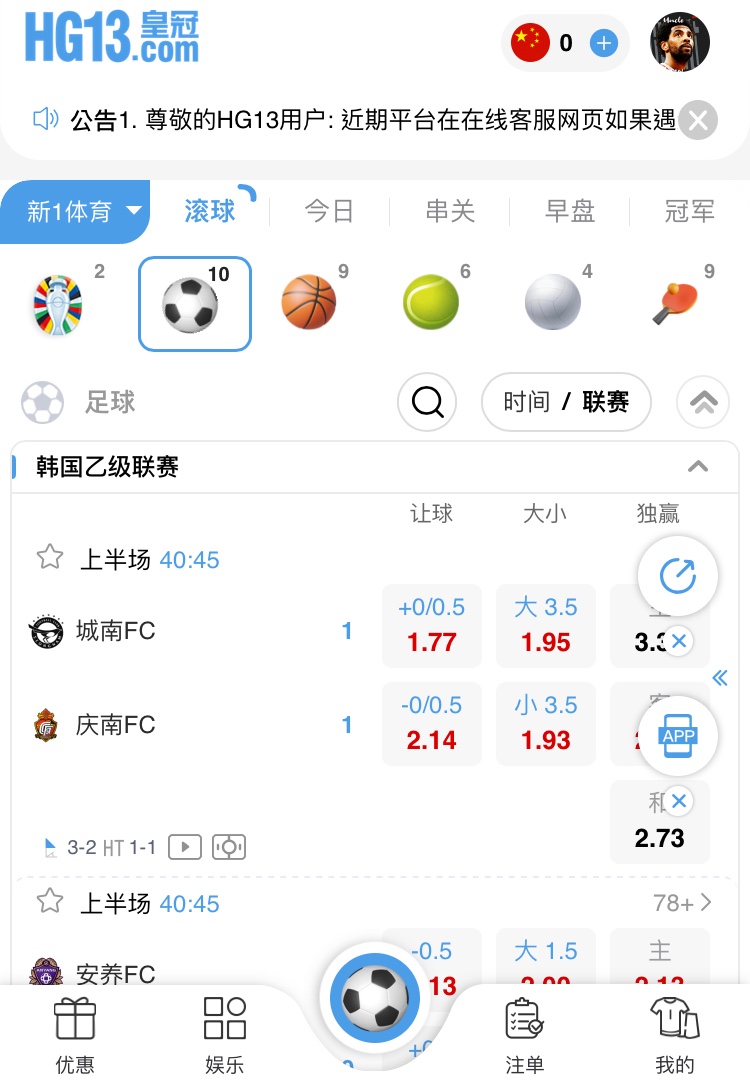This screenshot has width=750, height=1080.
Task: Go to the 我的 tab
Action: [674, 1035]
